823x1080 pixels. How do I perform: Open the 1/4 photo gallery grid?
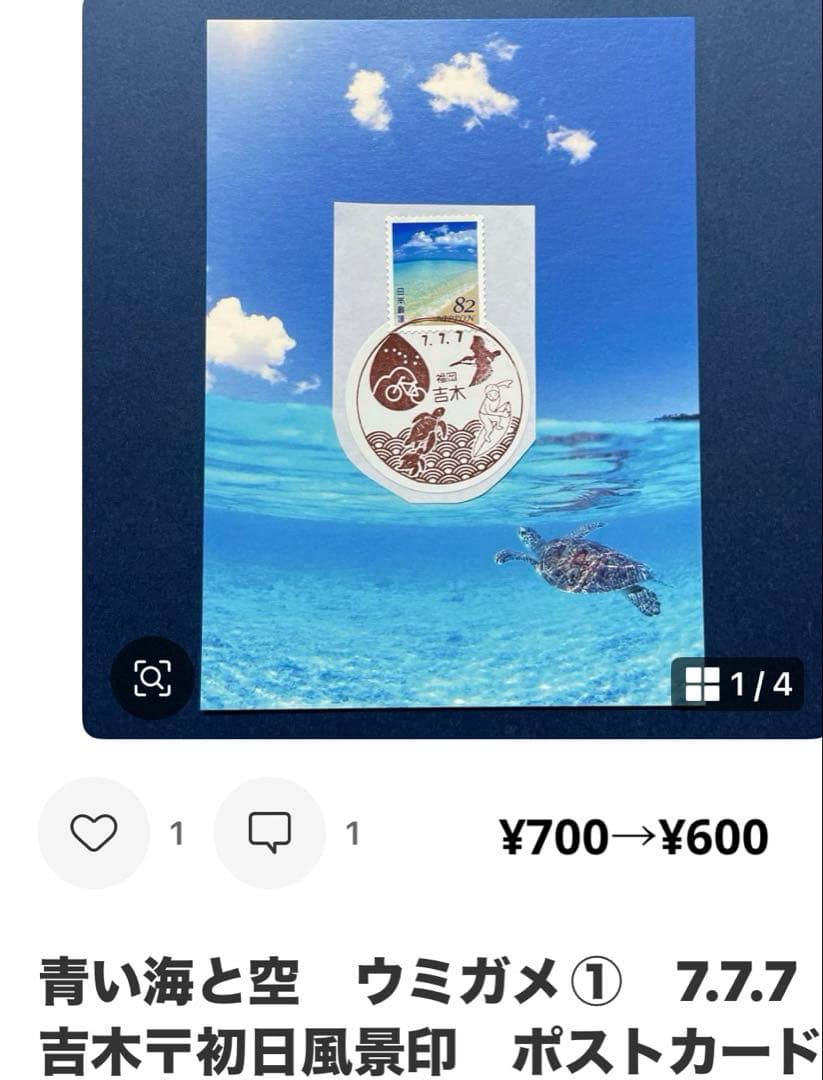[x=739, y=685]
